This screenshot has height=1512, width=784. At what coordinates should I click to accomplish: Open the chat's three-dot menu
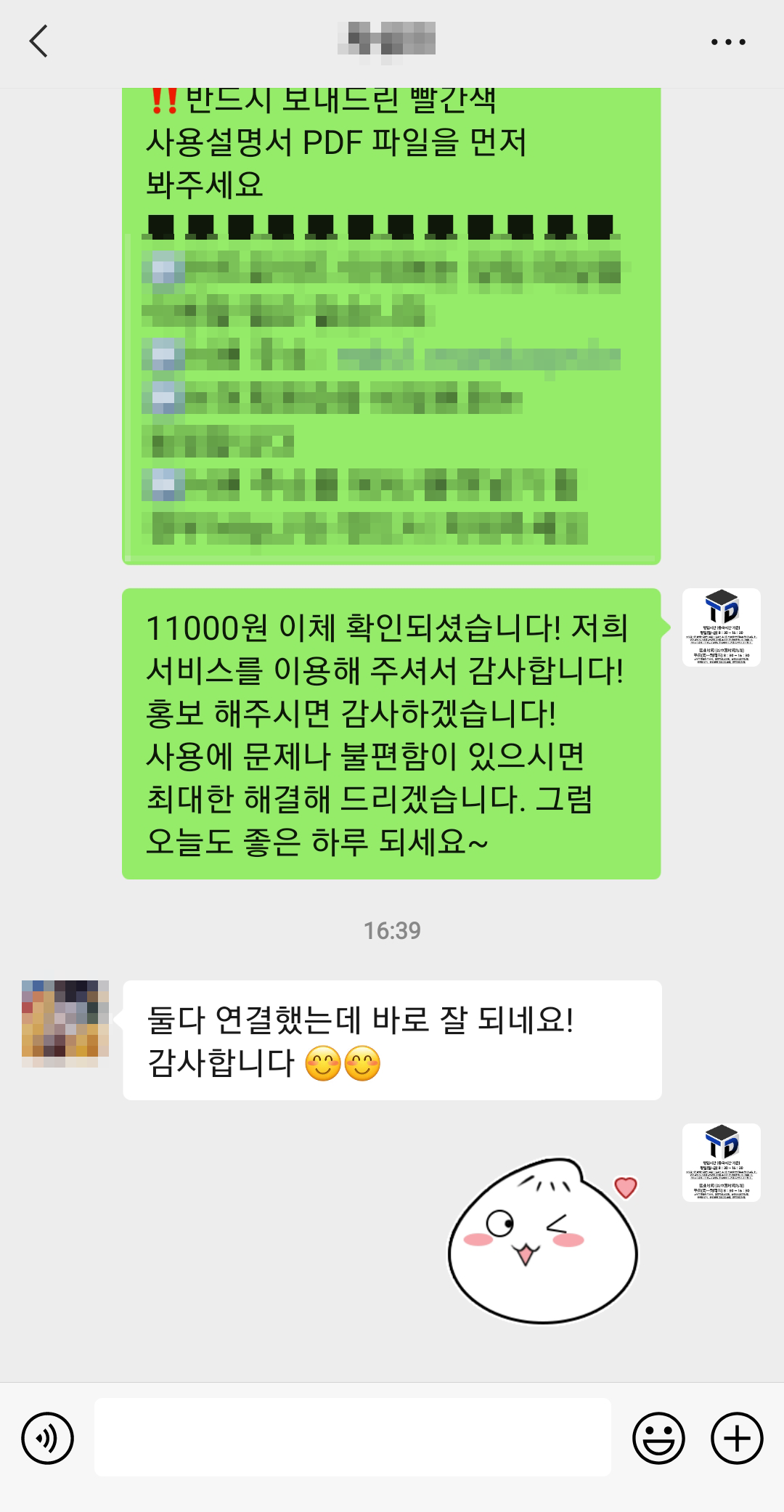[x=728, y=42]
